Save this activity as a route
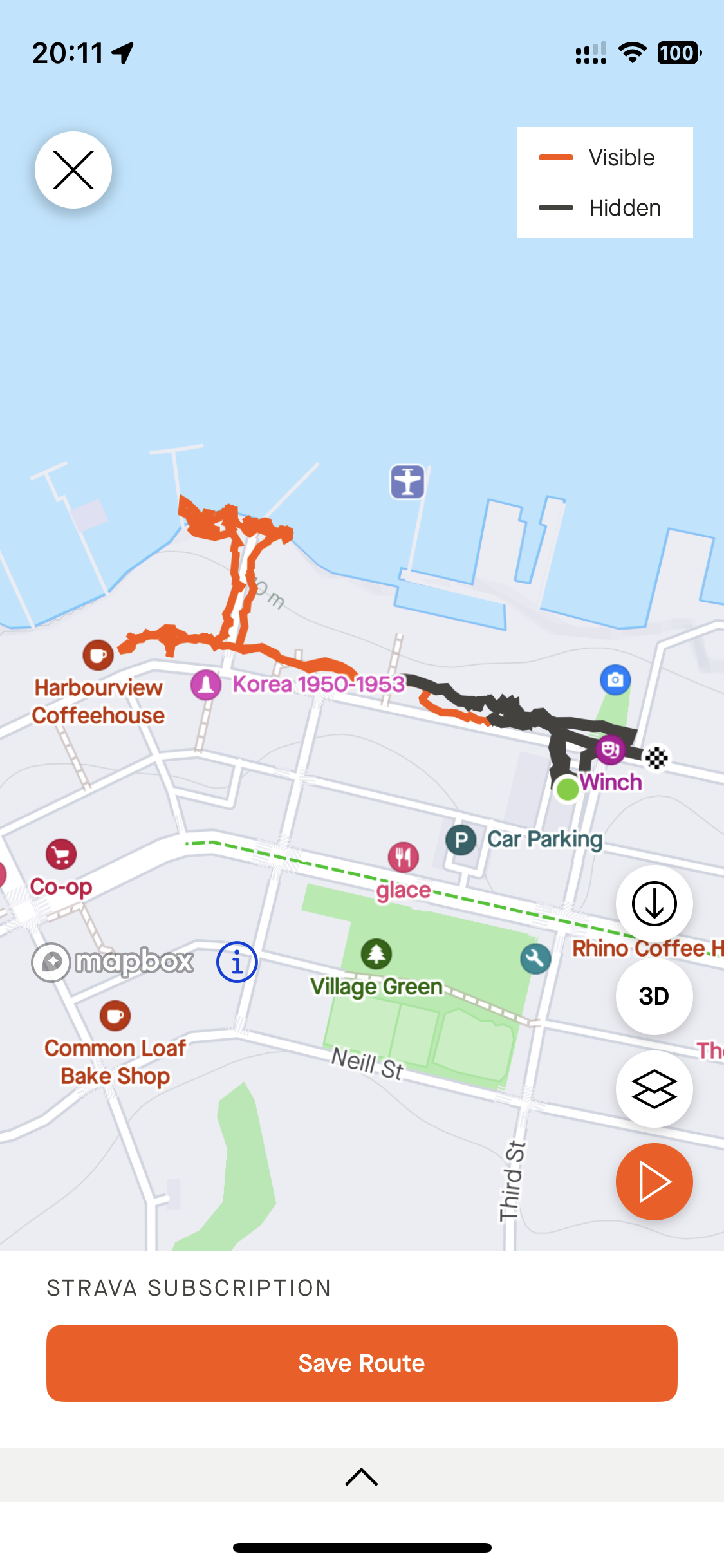Screen dimensions: 724x1568 (362, 1363)
